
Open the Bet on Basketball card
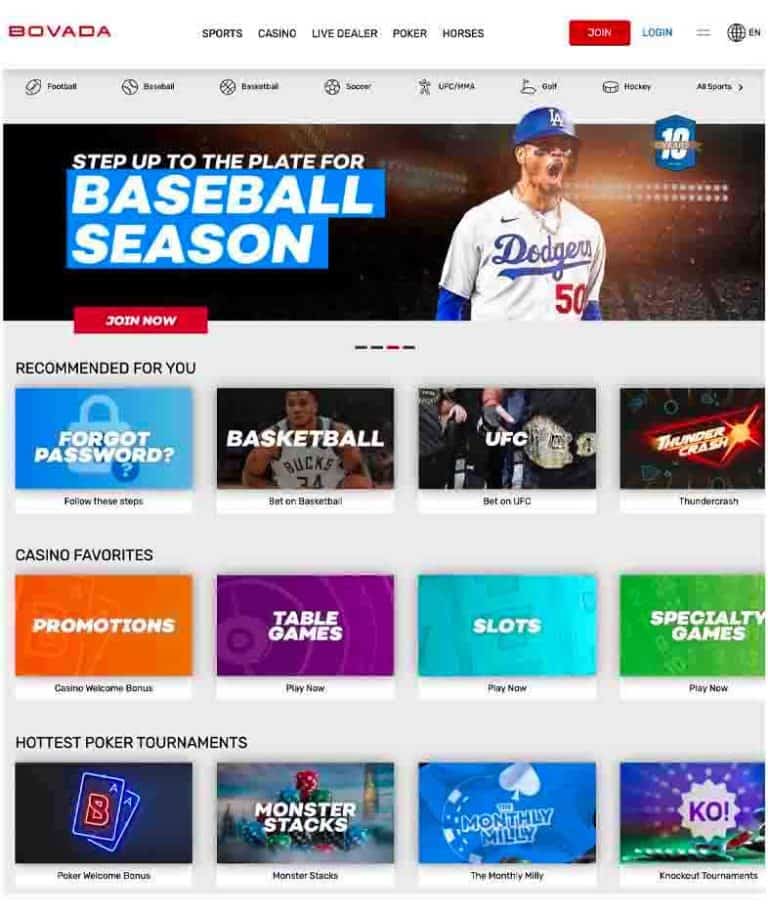305,439
